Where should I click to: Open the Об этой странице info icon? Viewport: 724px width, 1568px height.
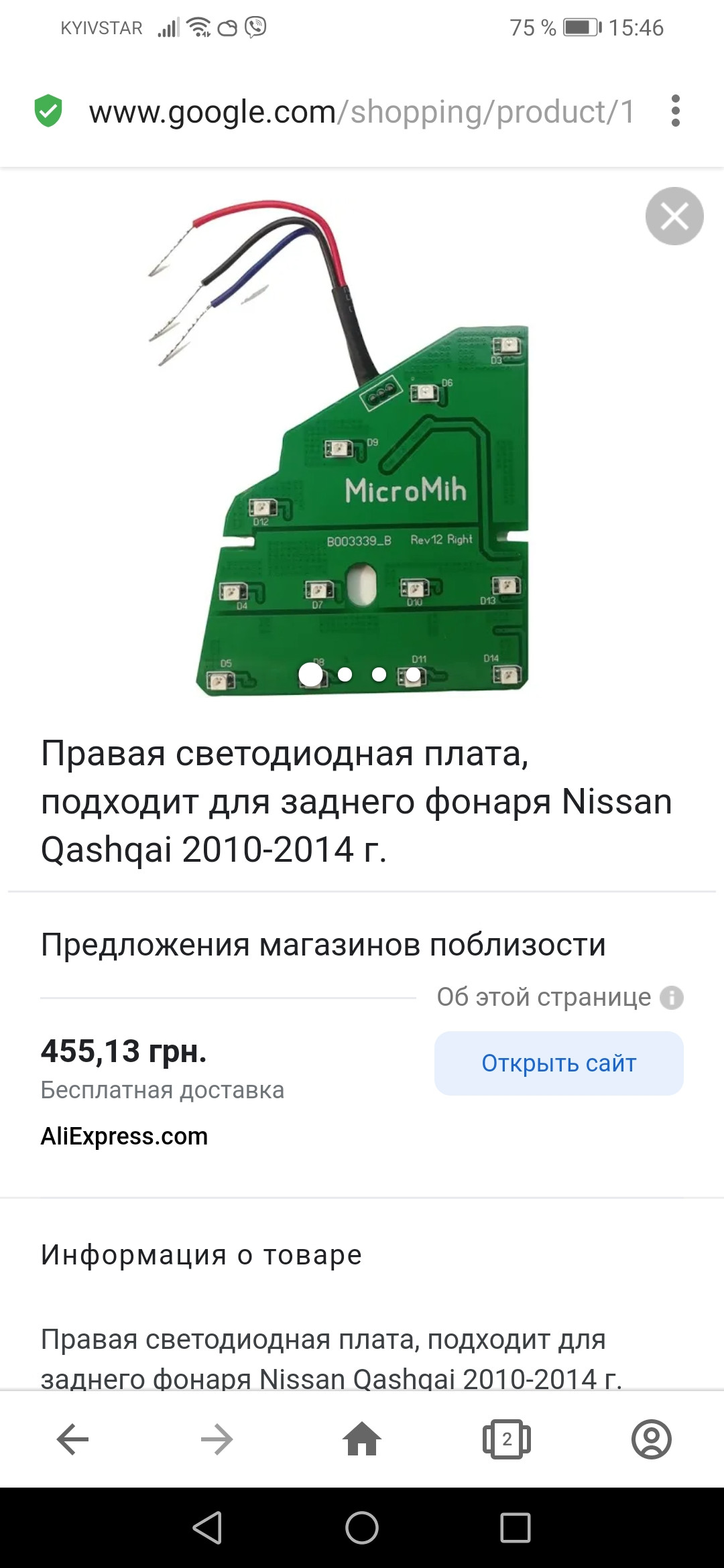[x=671, y=998]
